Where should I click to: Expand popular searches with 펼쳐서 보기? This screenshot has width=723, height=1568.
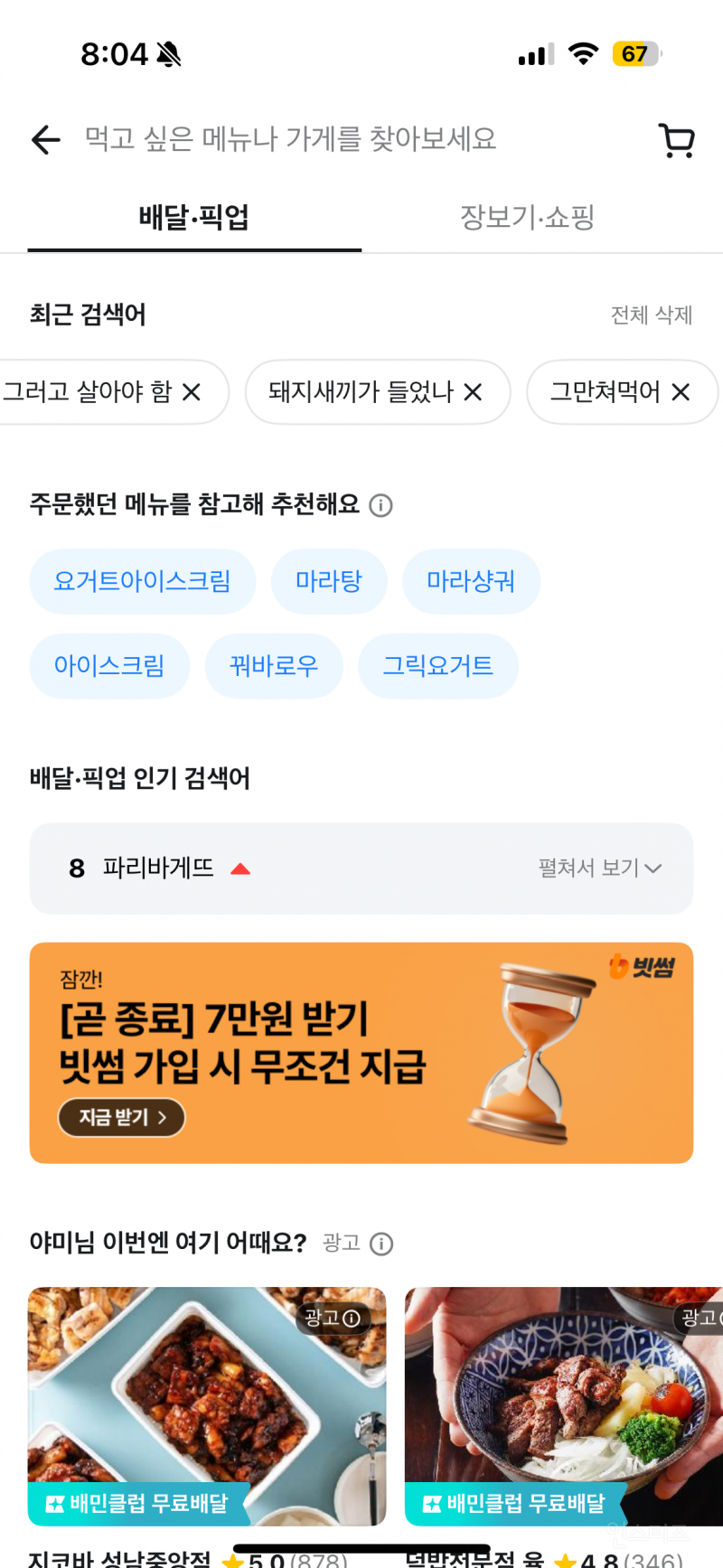click(x=600, y=869)
